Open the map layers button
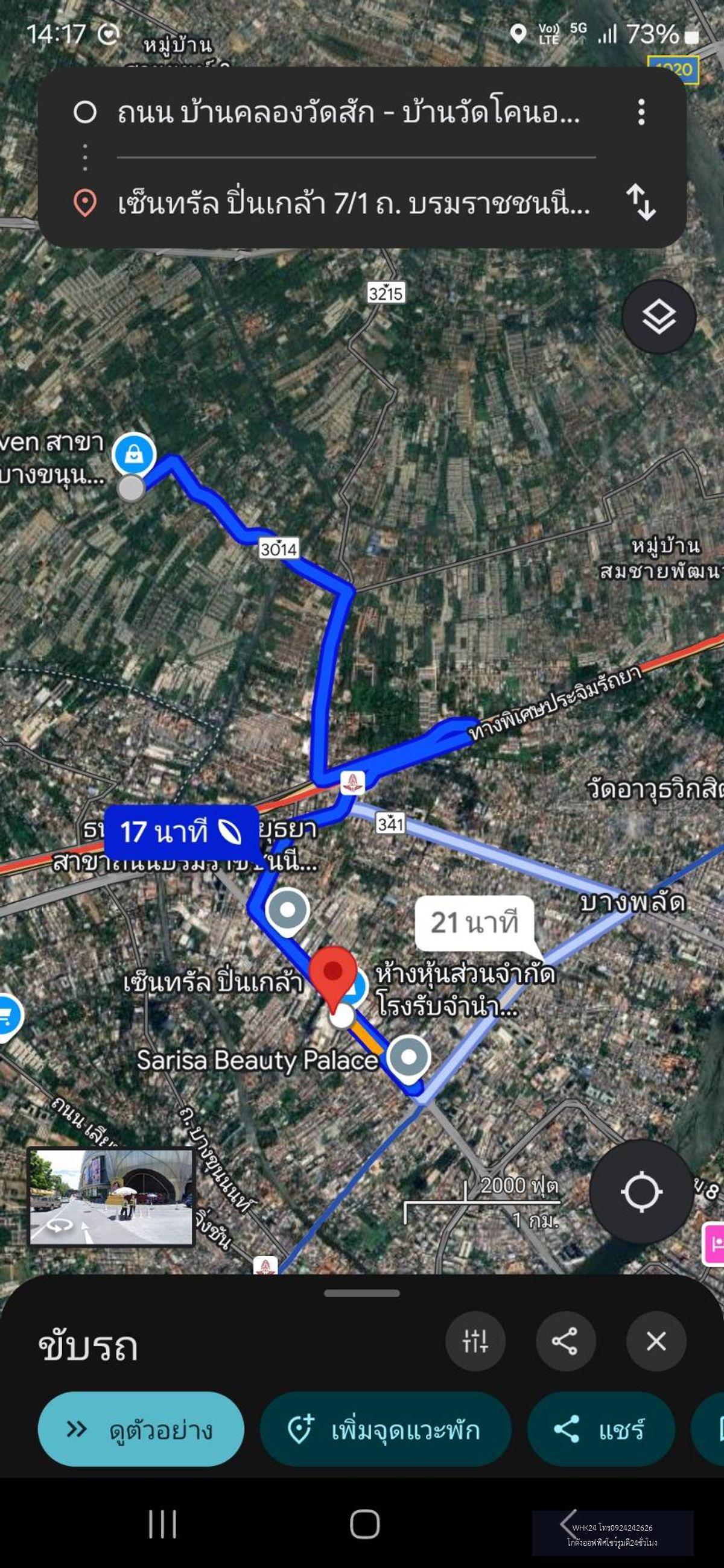Viewport: 724px width, 1568px height. click(x=658, y=317)
